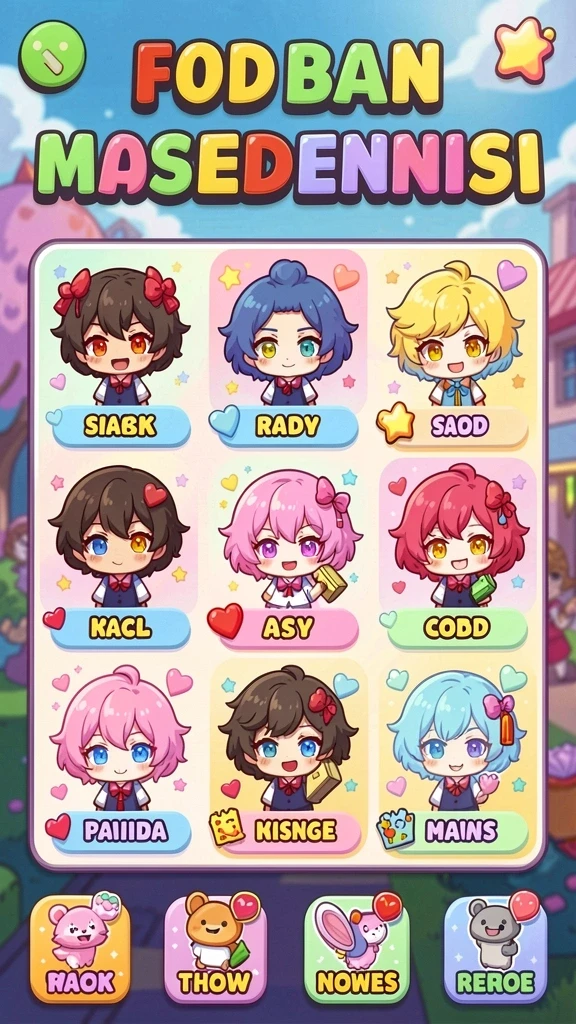This screenshot has height=1024, width=576.
Task: Open the NOWES button
Action: coord(357,948)
